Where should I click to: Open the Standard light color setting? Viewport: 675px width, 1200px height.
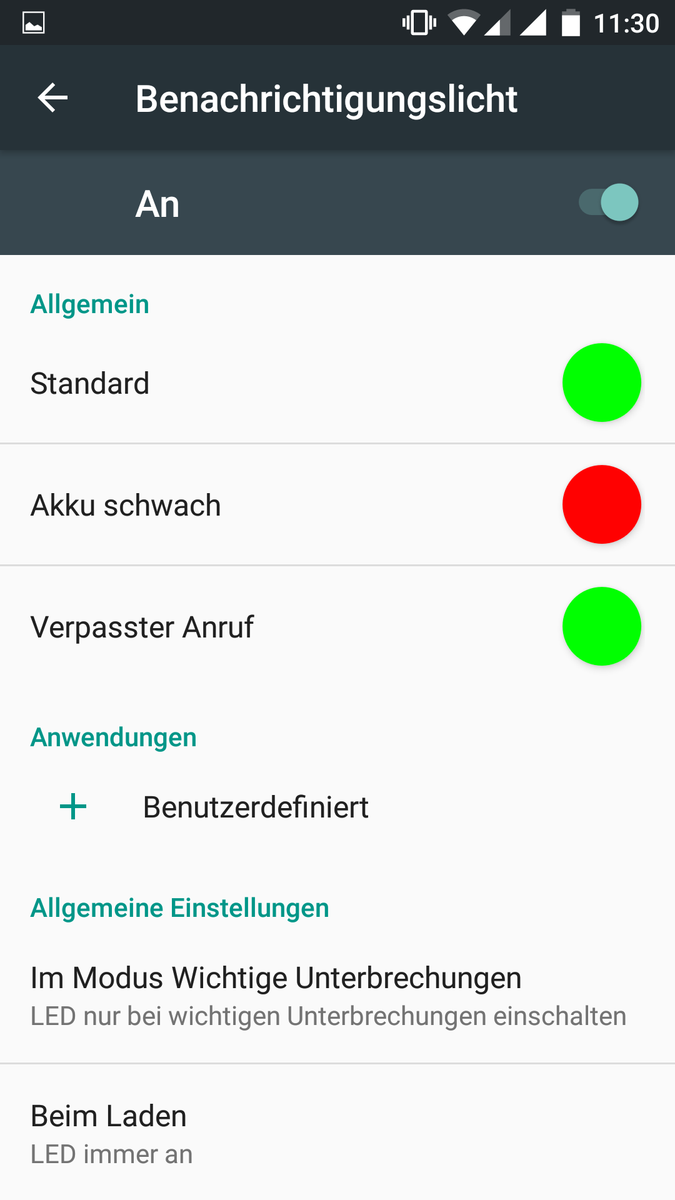coord(337,383)
